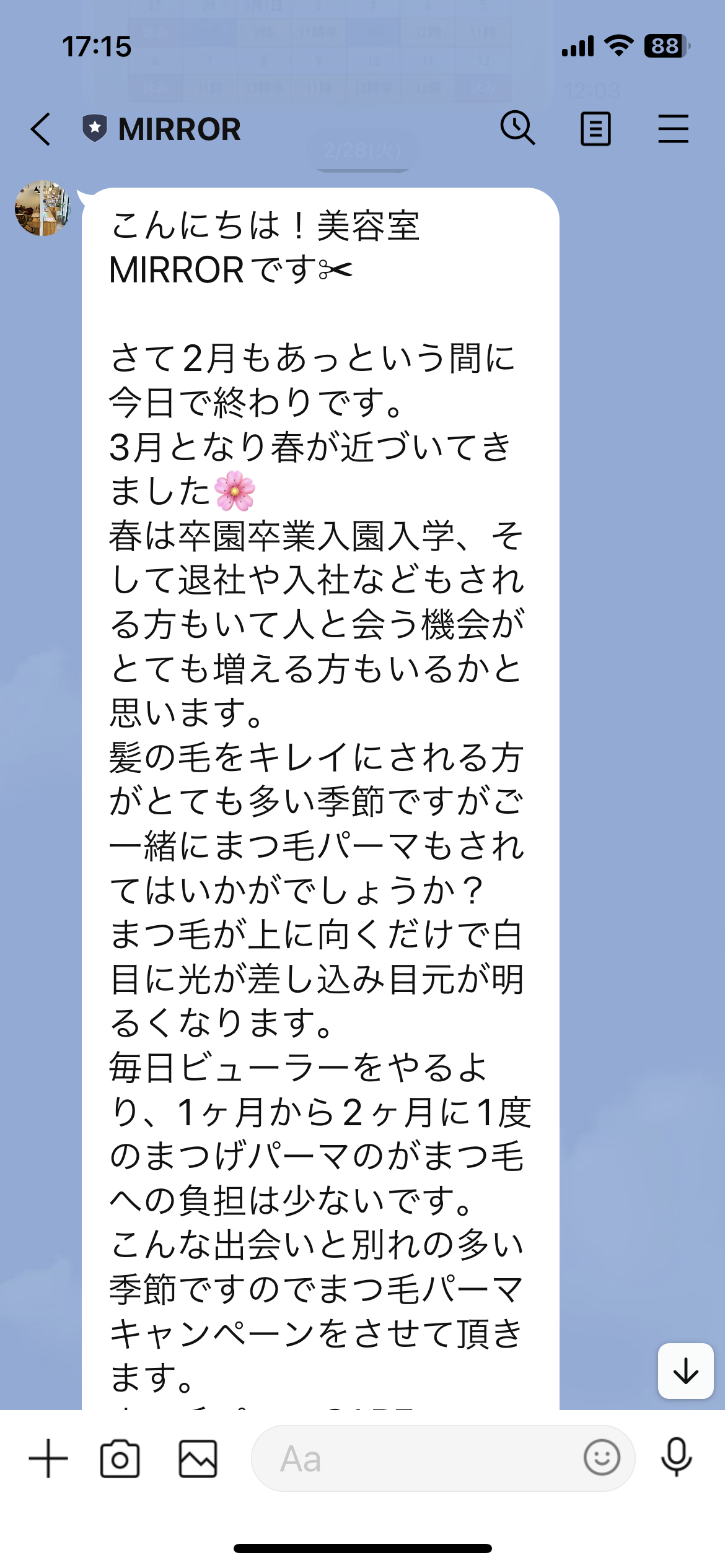Launch the camera from the chat bar
Screen dimensions: 725x1568
pos(120,1458)
